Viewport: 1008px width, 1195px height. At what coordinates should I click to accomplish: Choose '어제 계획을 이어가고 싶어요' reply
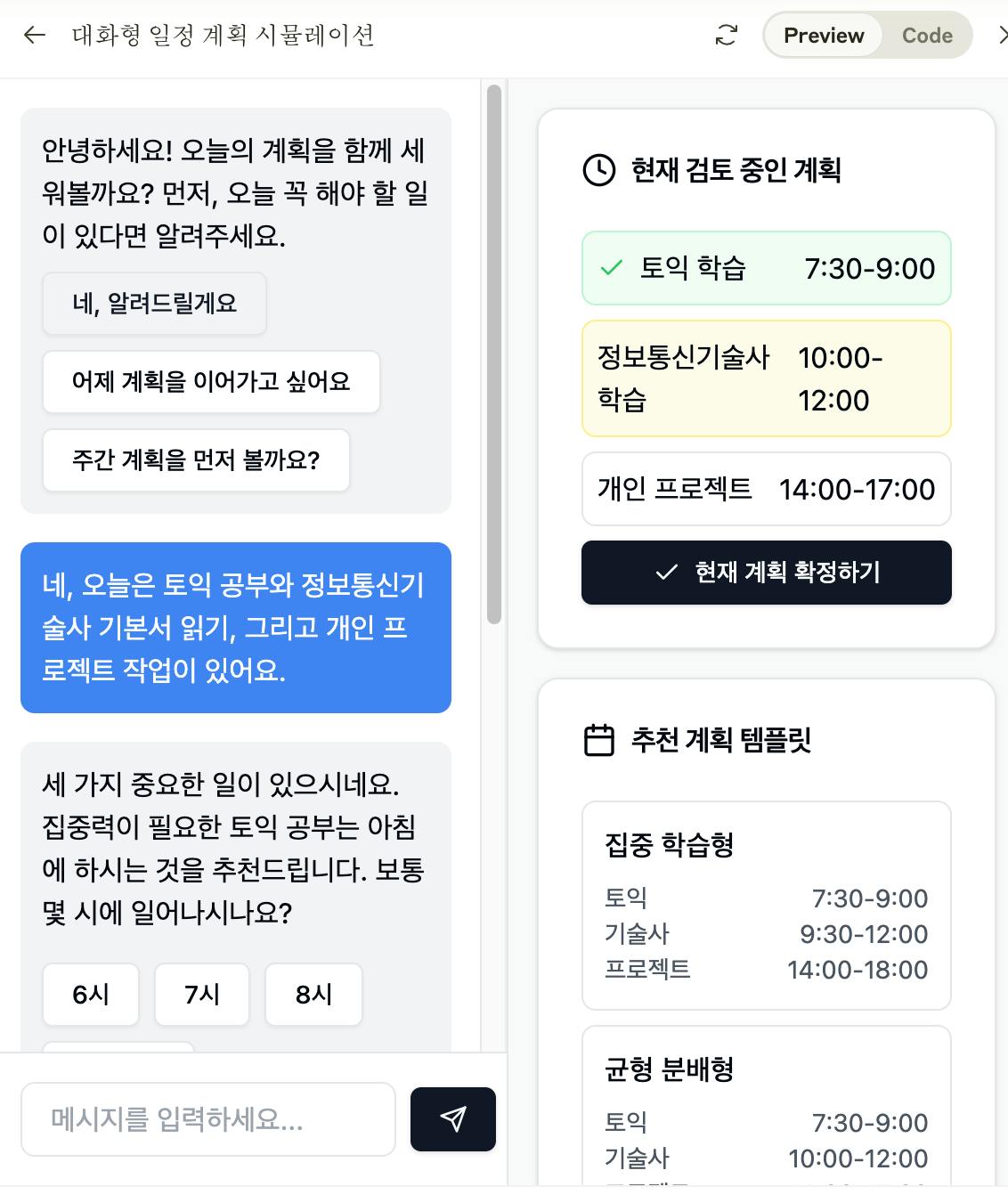[211, 382]
